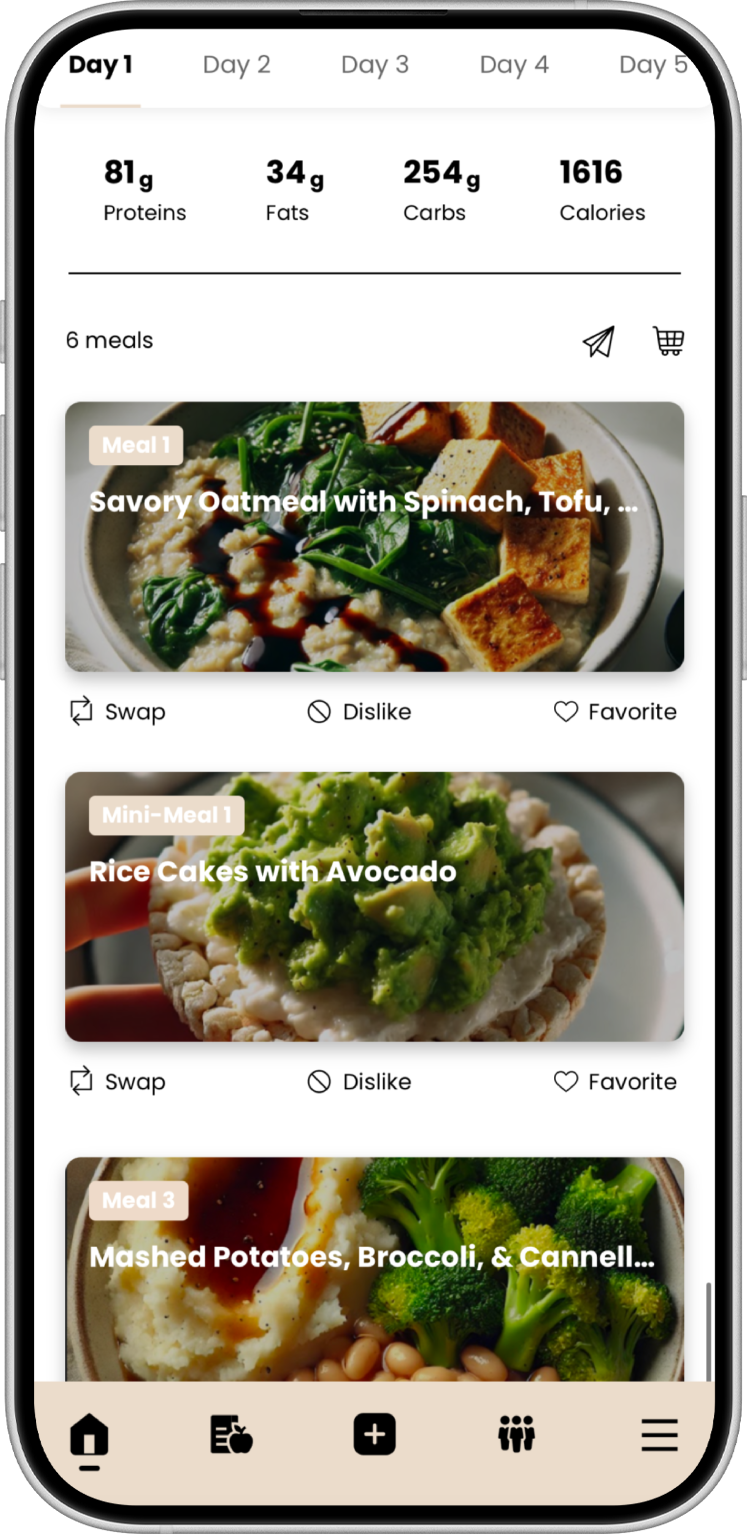Select the Day 3 tab
The height and width of the screenshot is (1534, 747).
[x=374, y=65]
